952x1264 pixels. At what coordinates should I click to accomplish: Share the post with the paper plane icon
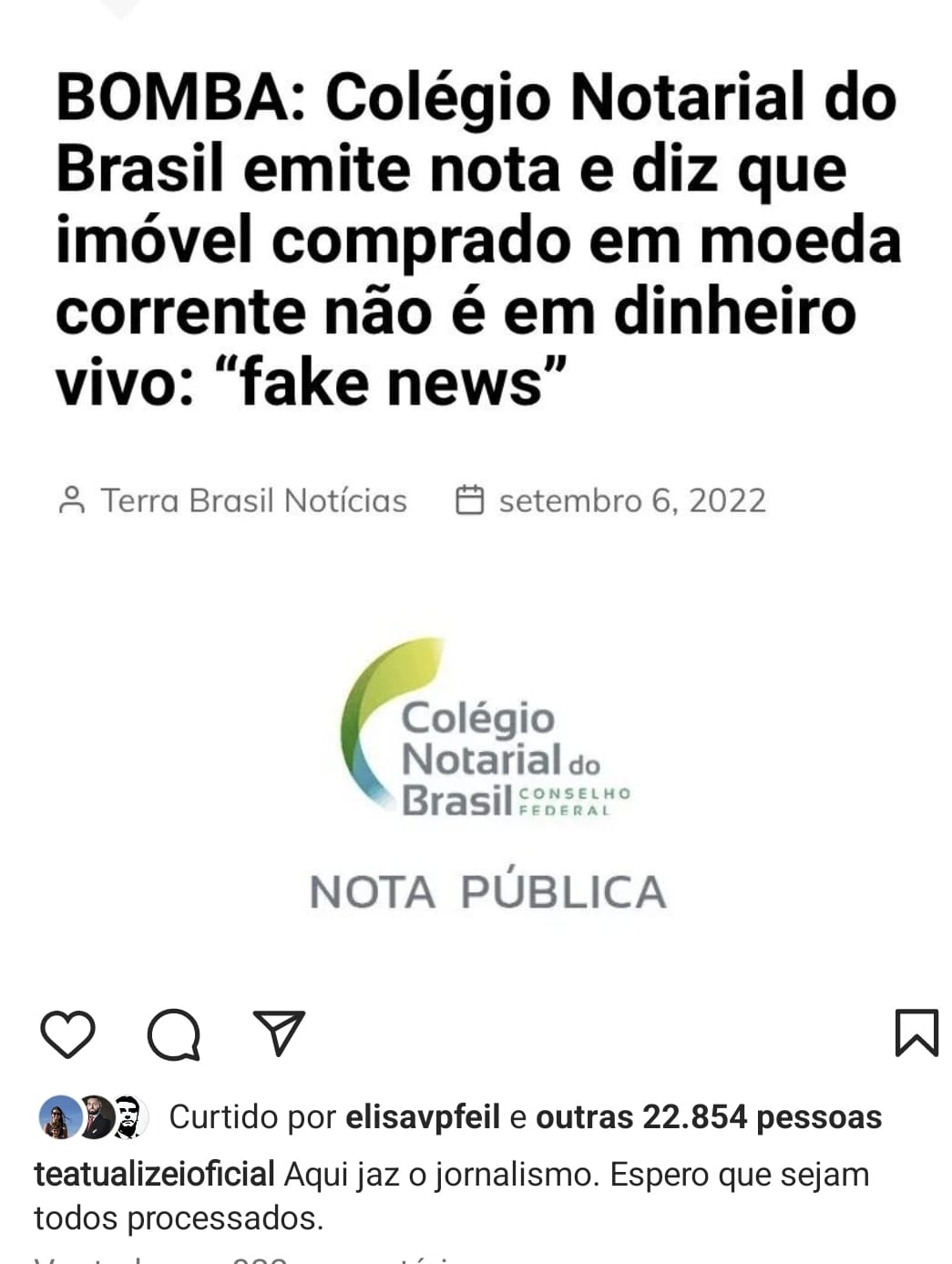[x=279, y=1033]
